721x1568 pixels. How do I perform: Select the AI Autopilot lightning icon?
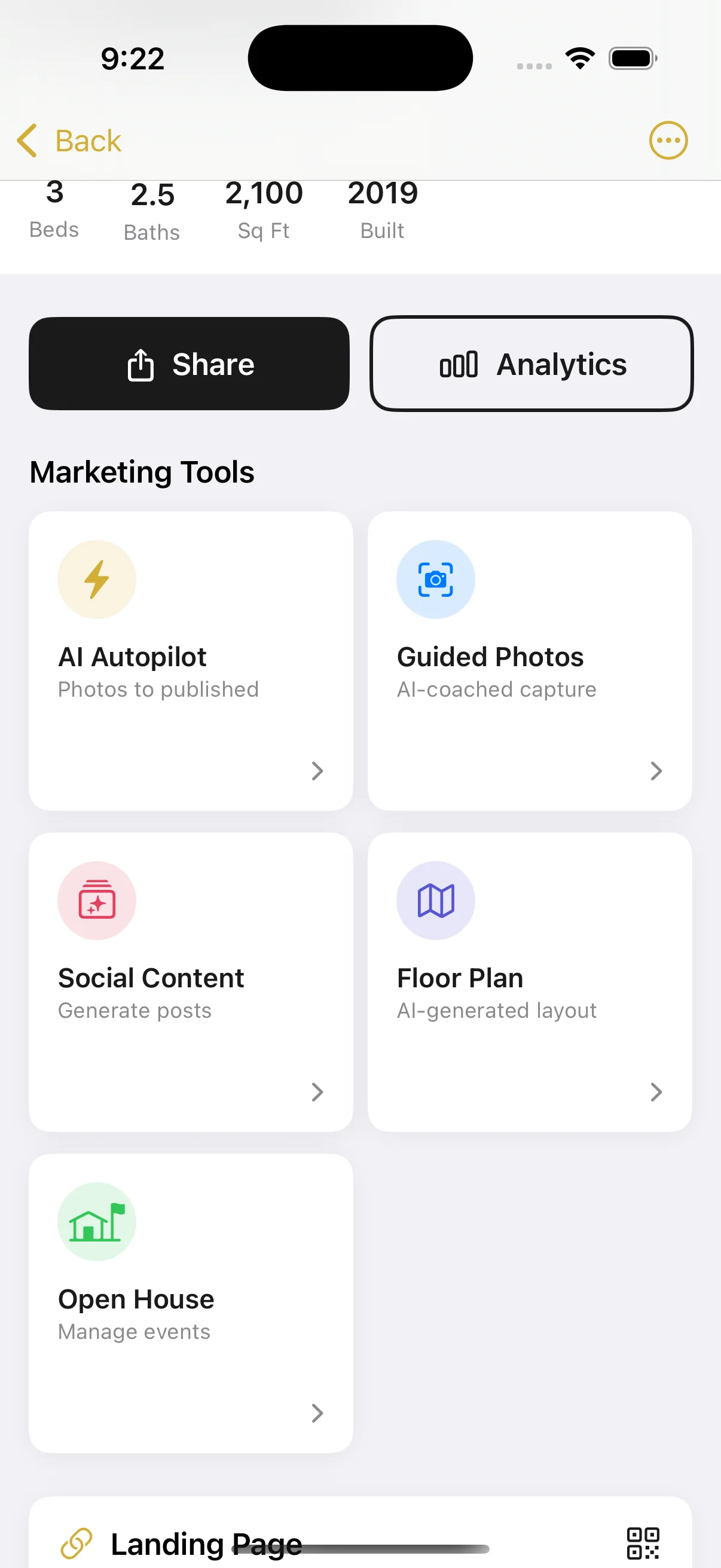click(x=96, y=579)
